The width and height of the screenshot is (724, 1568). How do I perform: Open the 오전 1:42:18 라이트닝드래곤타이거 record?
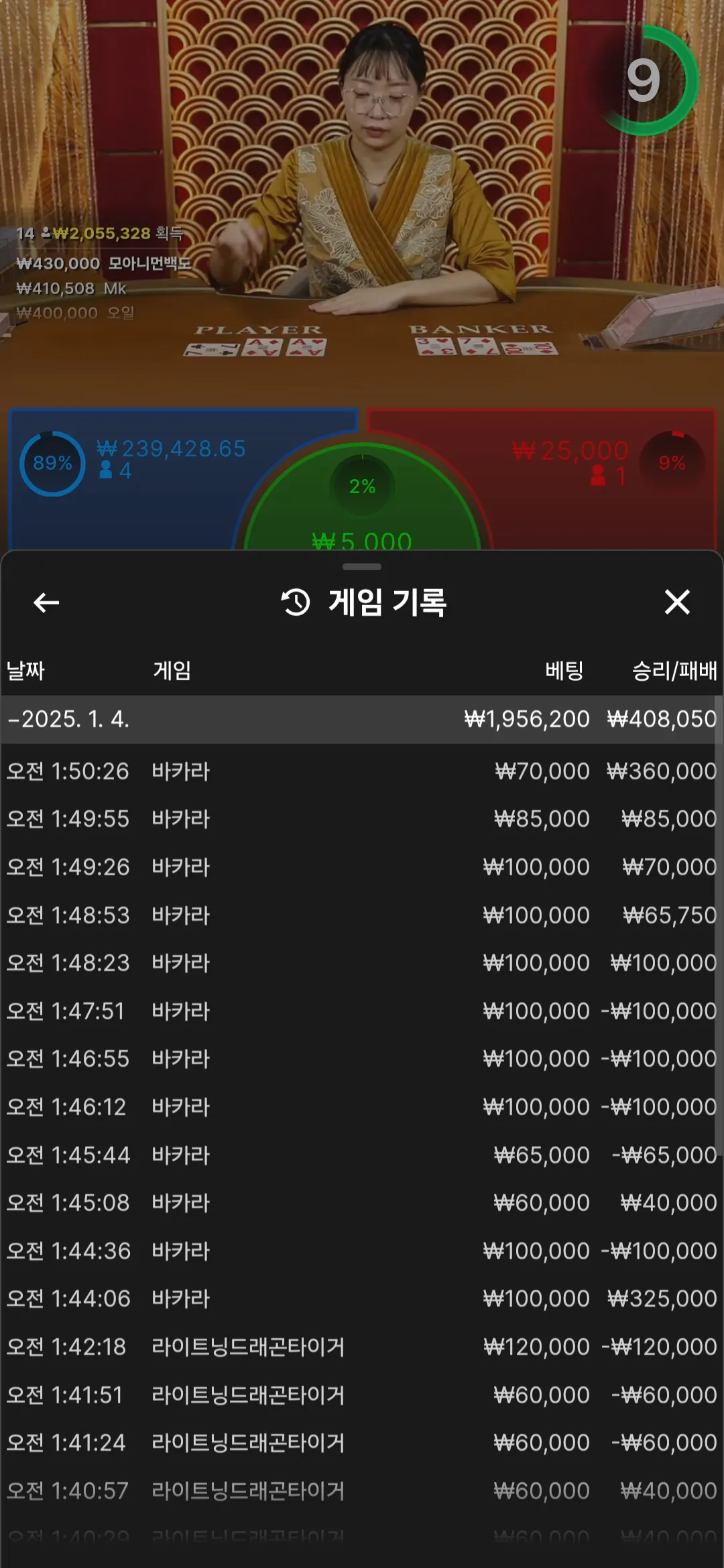362,1347
